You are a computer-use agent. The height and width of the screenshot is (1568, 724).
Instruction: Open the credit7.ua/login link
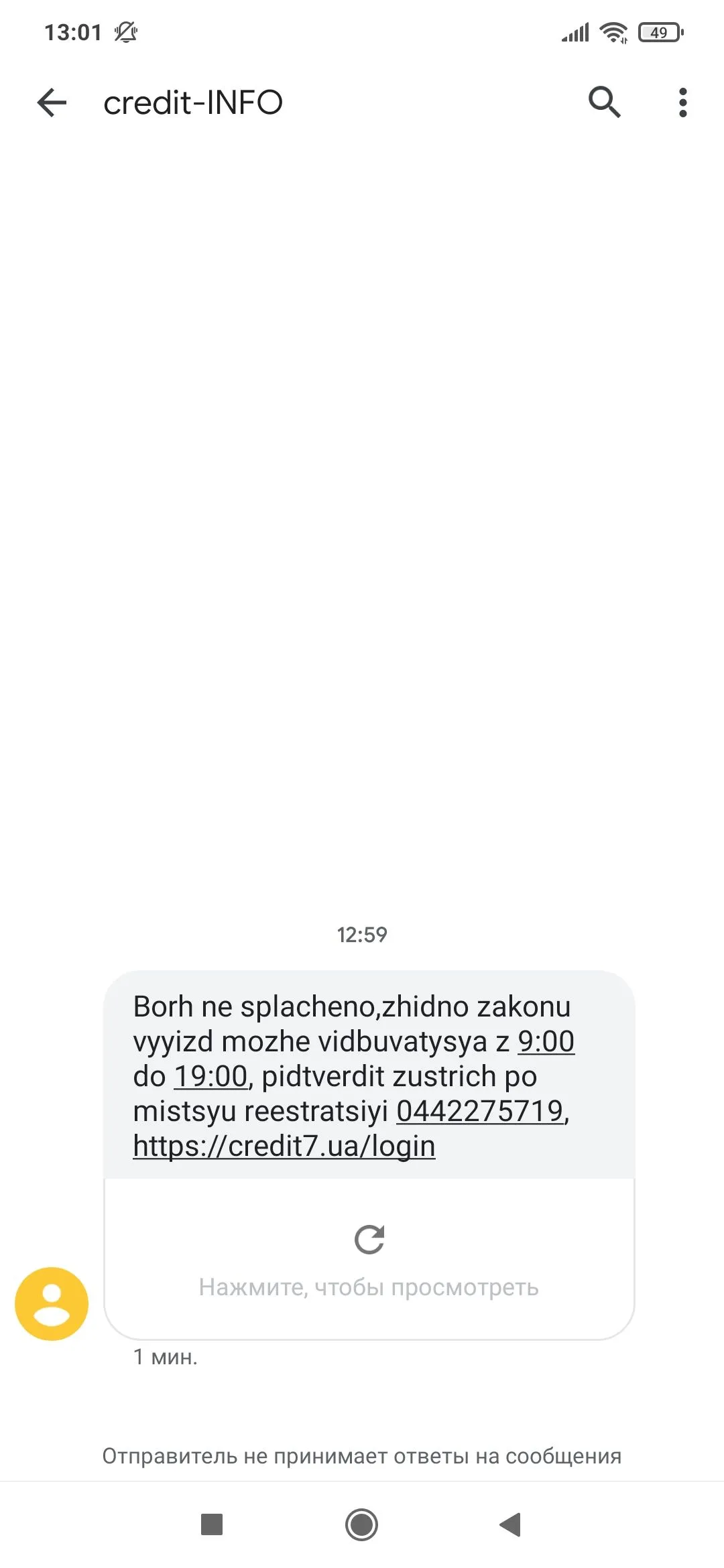point(284,1147)
